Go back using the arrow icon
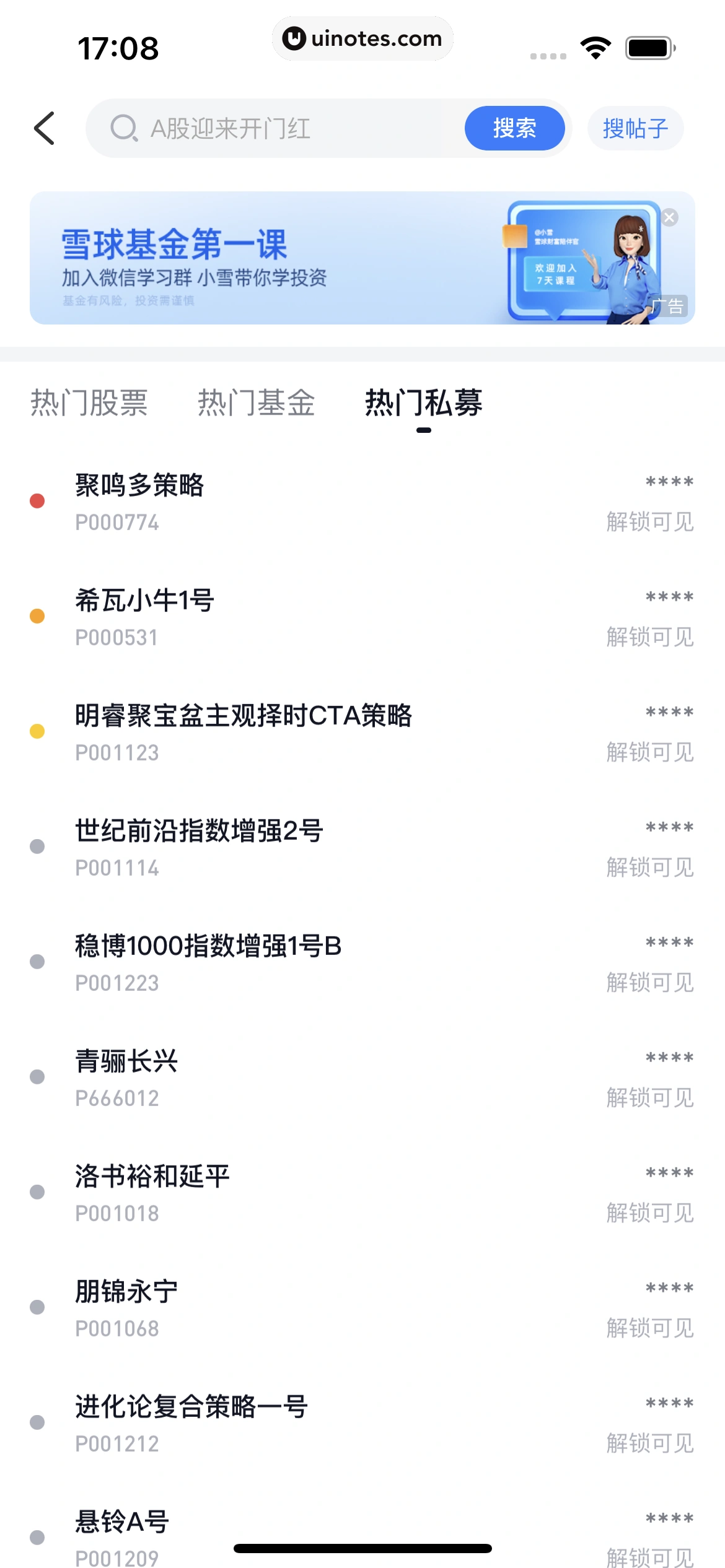Screen dimensions: 725x1568 45,128
